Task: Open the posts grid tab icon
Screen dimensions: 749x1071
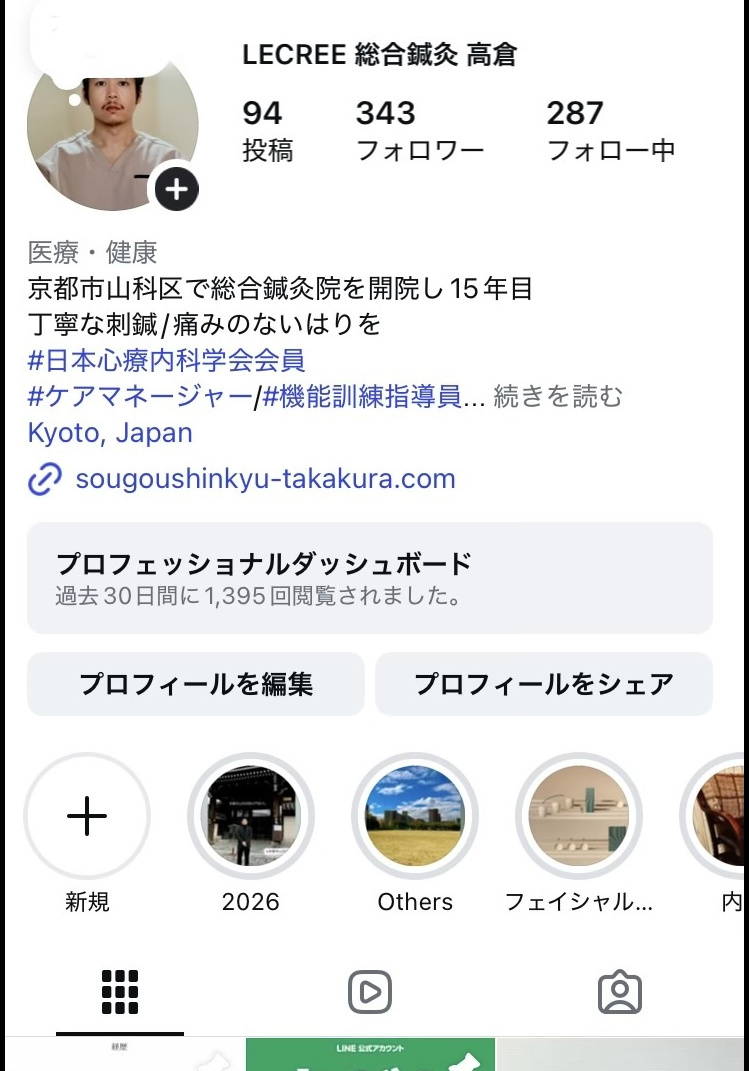Action: 120,991
